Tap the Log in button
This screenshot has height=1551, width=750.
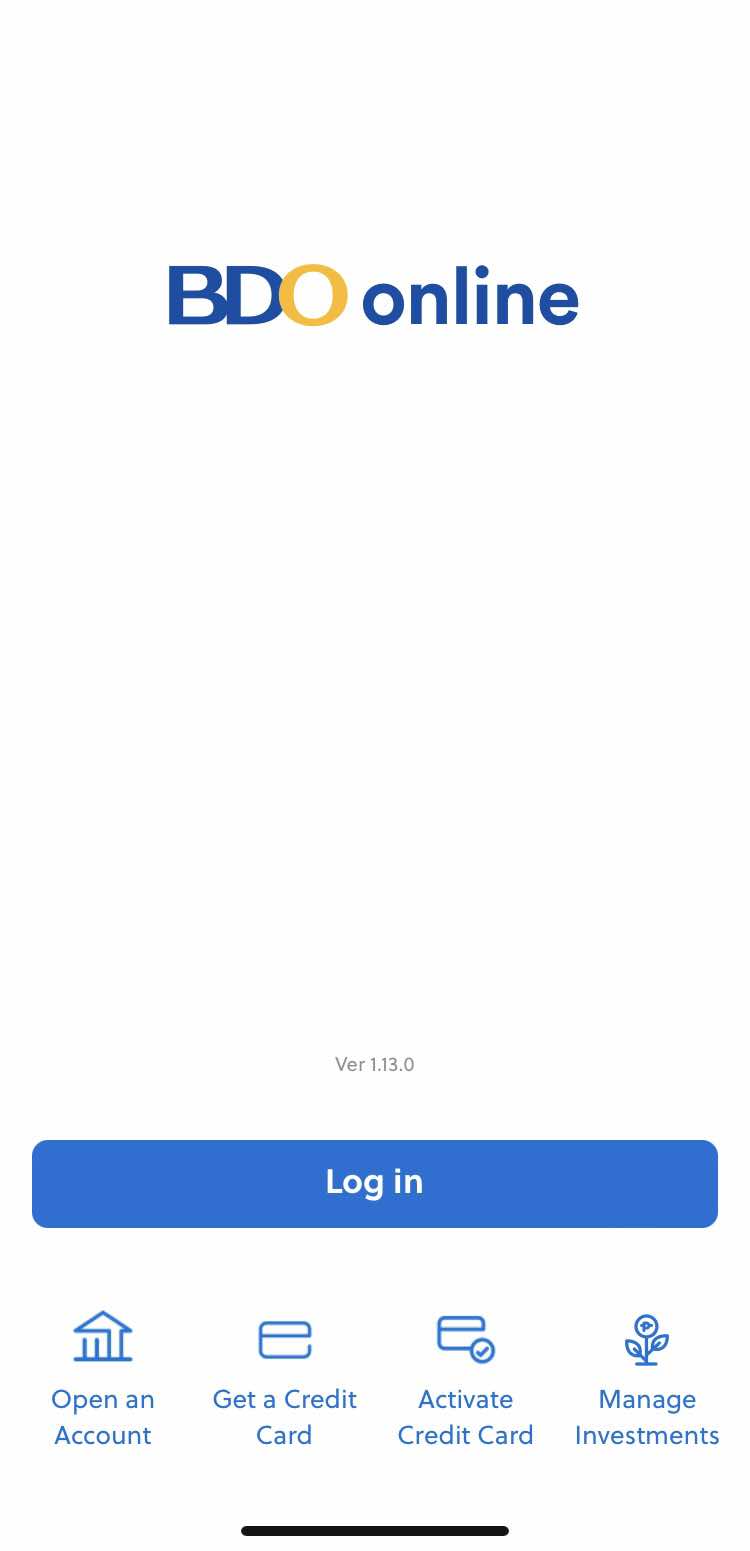click(375, 1183)
